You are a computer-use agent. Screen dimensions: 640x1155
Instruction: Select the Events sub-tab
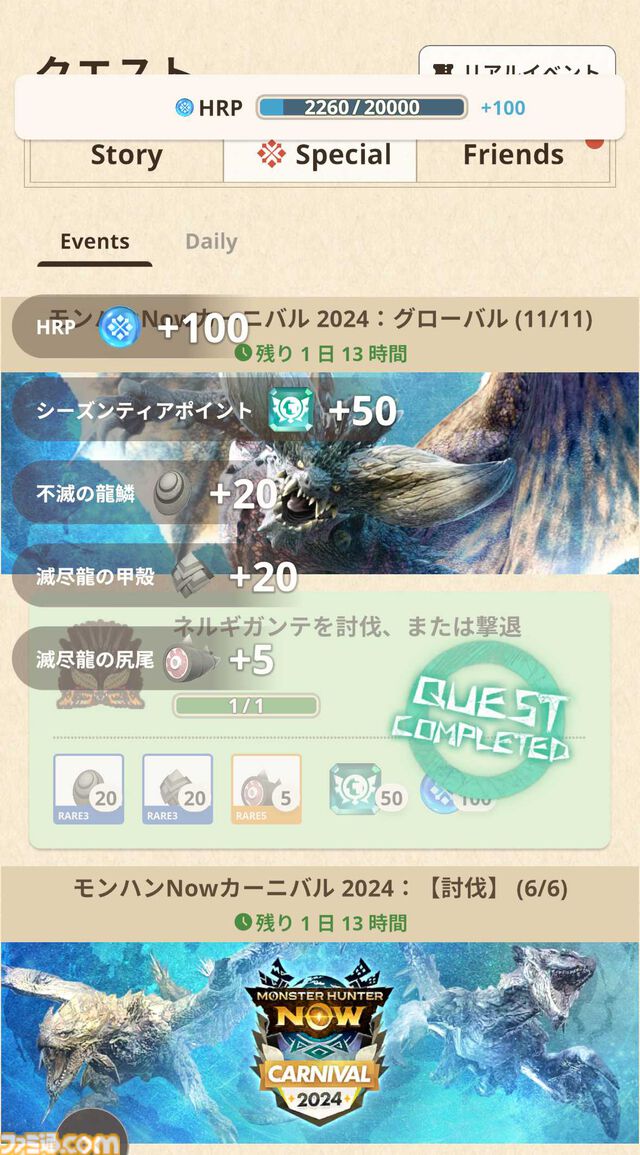[94, 242]
